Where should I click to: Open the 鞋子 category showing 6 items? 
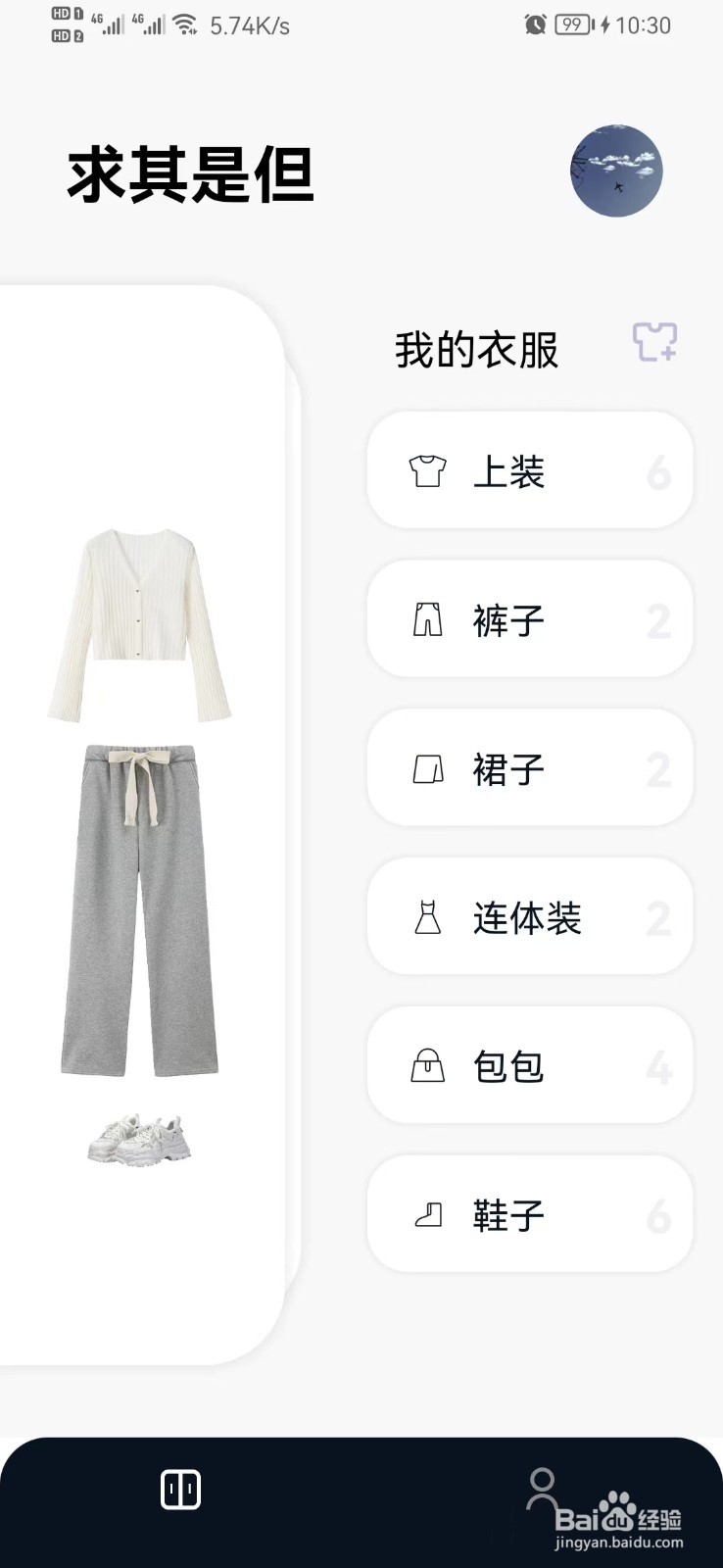point(529,1214)
